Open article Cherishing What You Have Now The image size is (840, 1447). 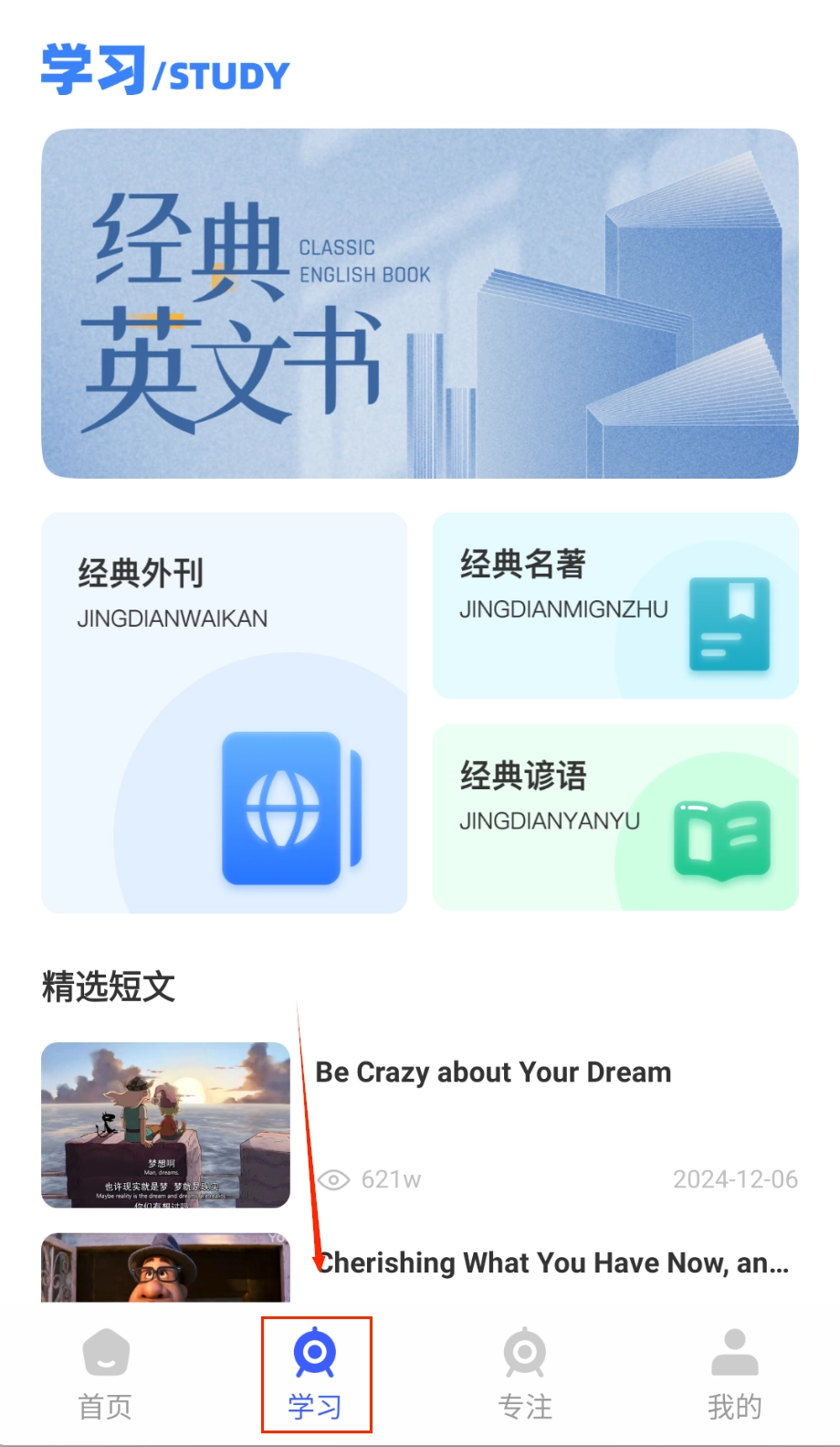[x=551, y=1263]
